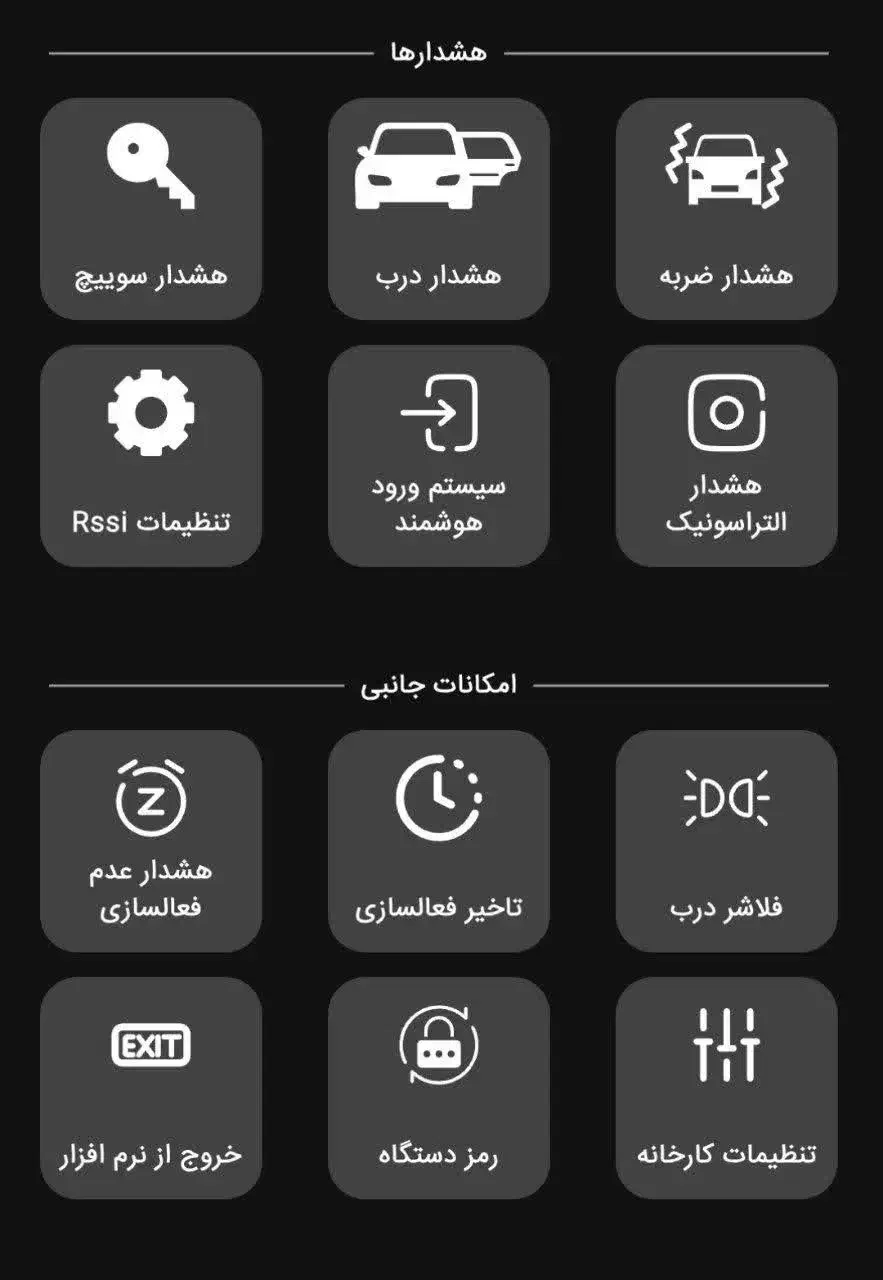The image size is (883, 1280).
Task: Tap the امکانات جانبی section header
Action: tap(441, 682)
